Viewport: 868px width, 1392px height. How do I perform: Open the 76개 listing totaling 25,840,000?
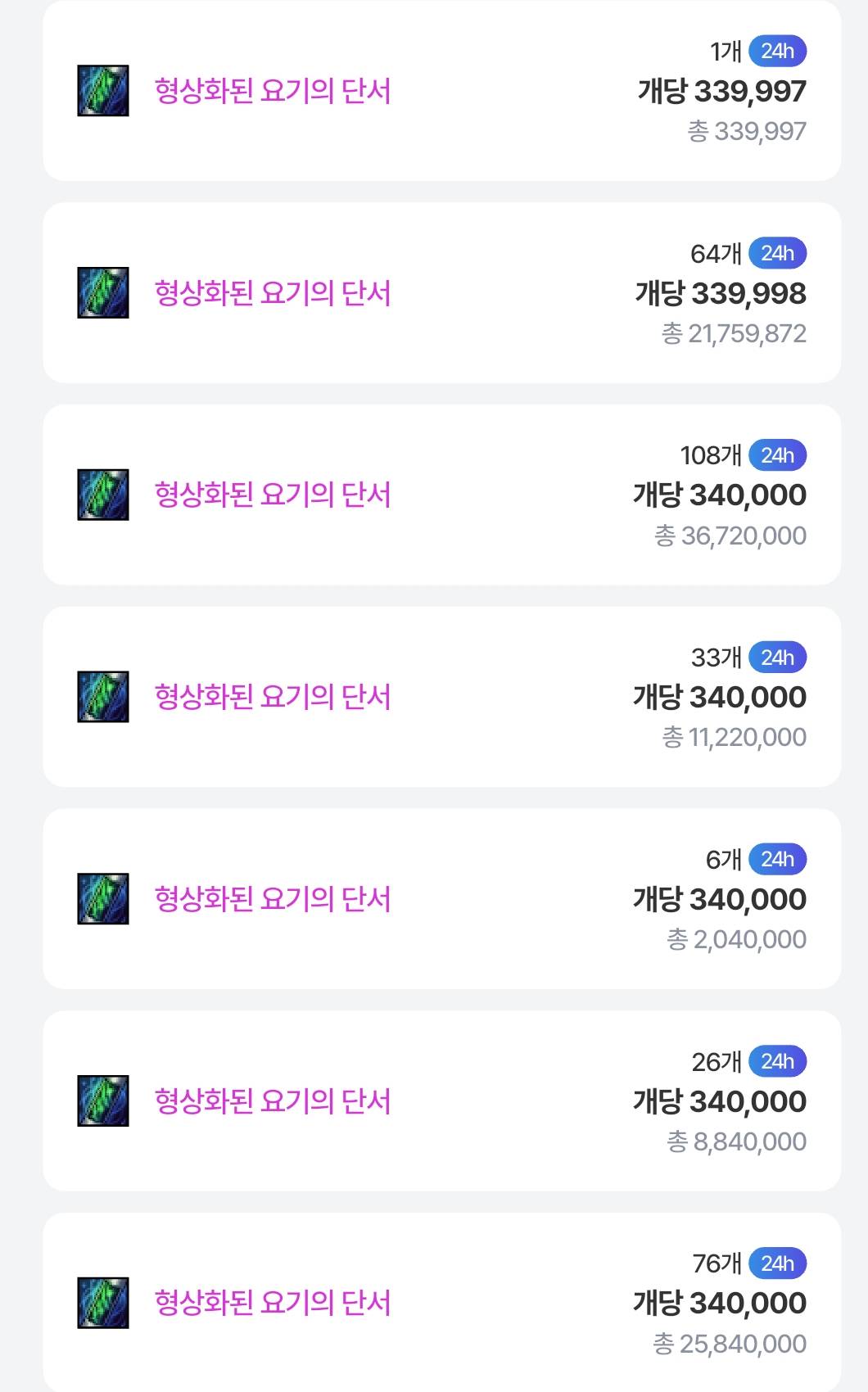click(441, 1302)
